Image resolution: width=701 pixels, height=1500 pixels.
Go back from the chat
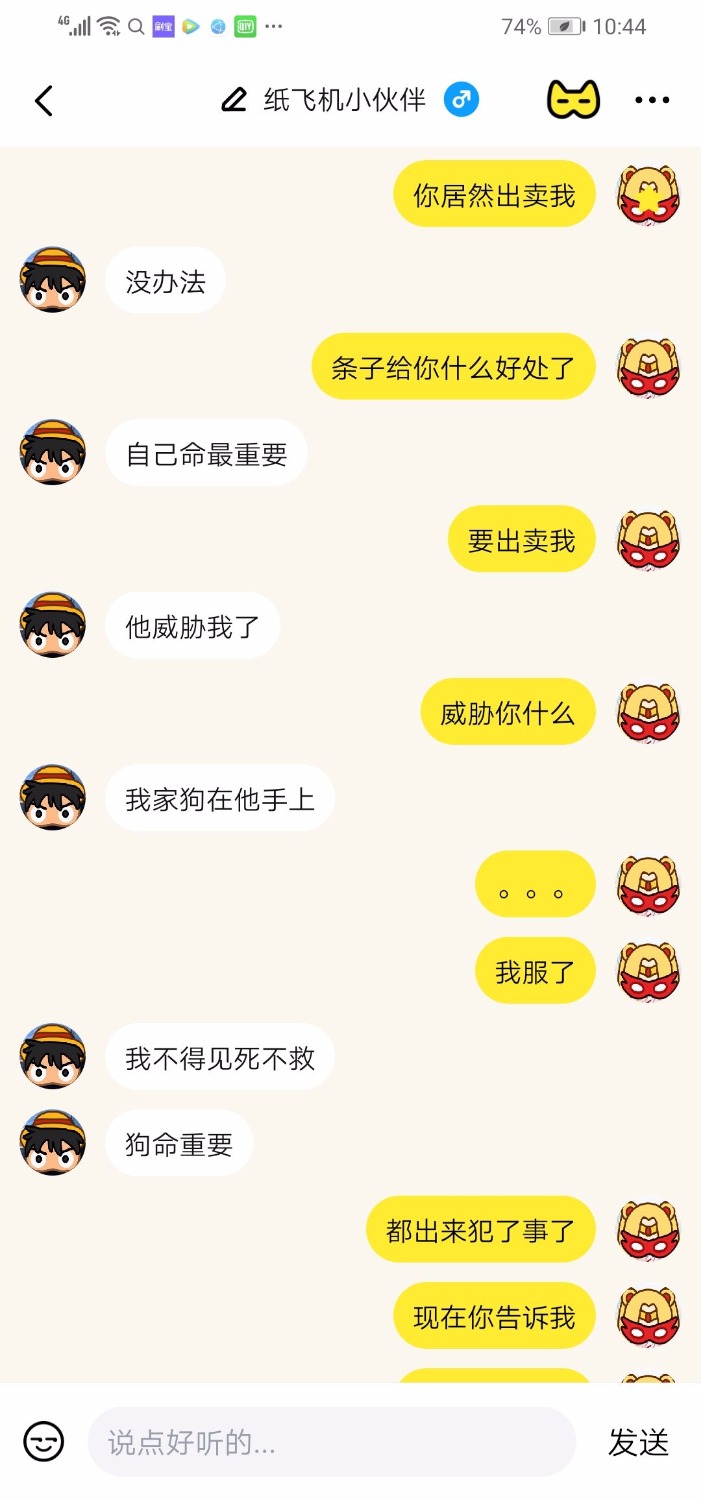tap(43, 101)
